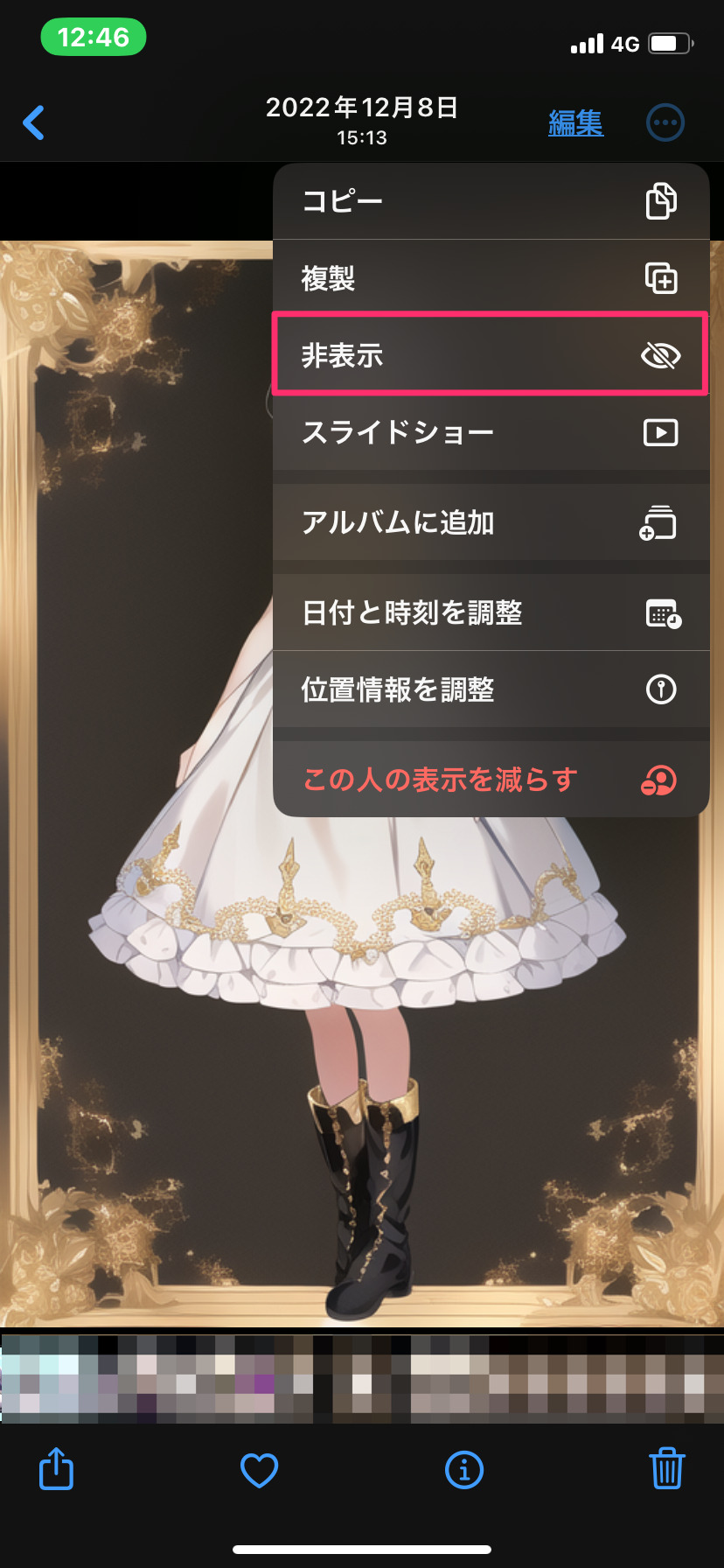Image resolution: width=724 pixels, height=1568 pixels.
Task: Tap 編集 to edit the photo
Action: pyautogui.click(x=575, y=122)
